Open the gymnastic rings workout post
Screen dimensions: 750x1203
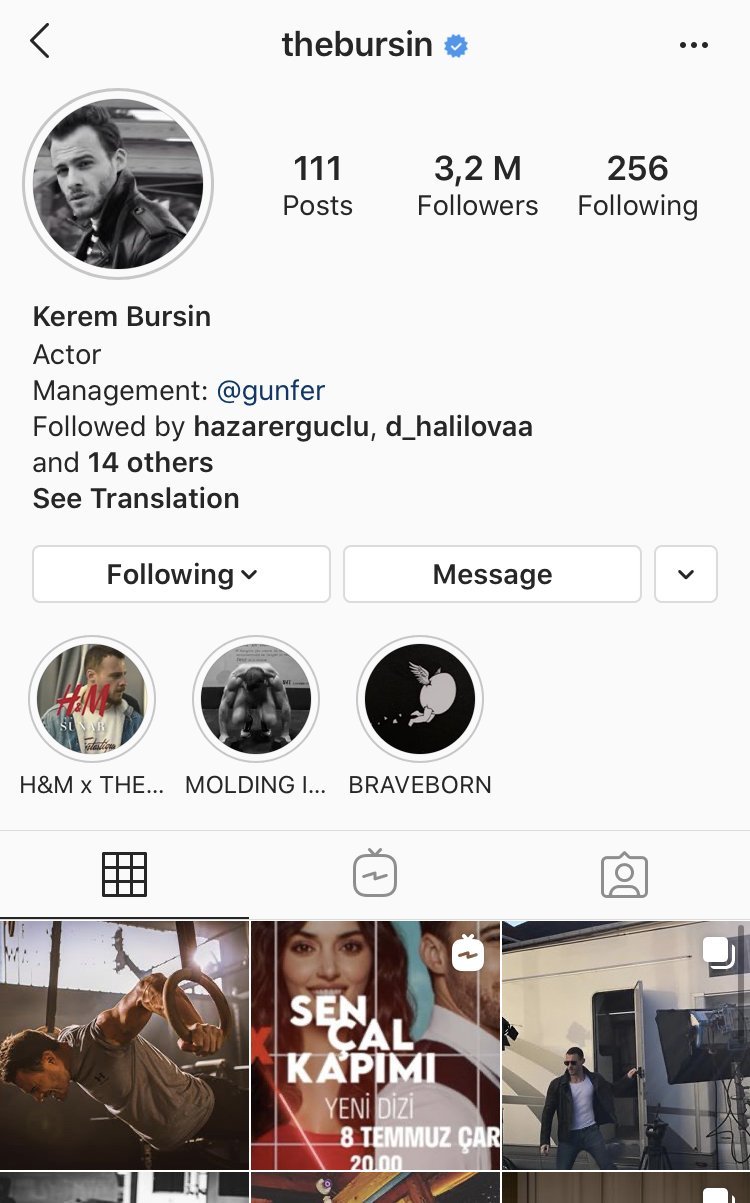(x=124, y=1045)
